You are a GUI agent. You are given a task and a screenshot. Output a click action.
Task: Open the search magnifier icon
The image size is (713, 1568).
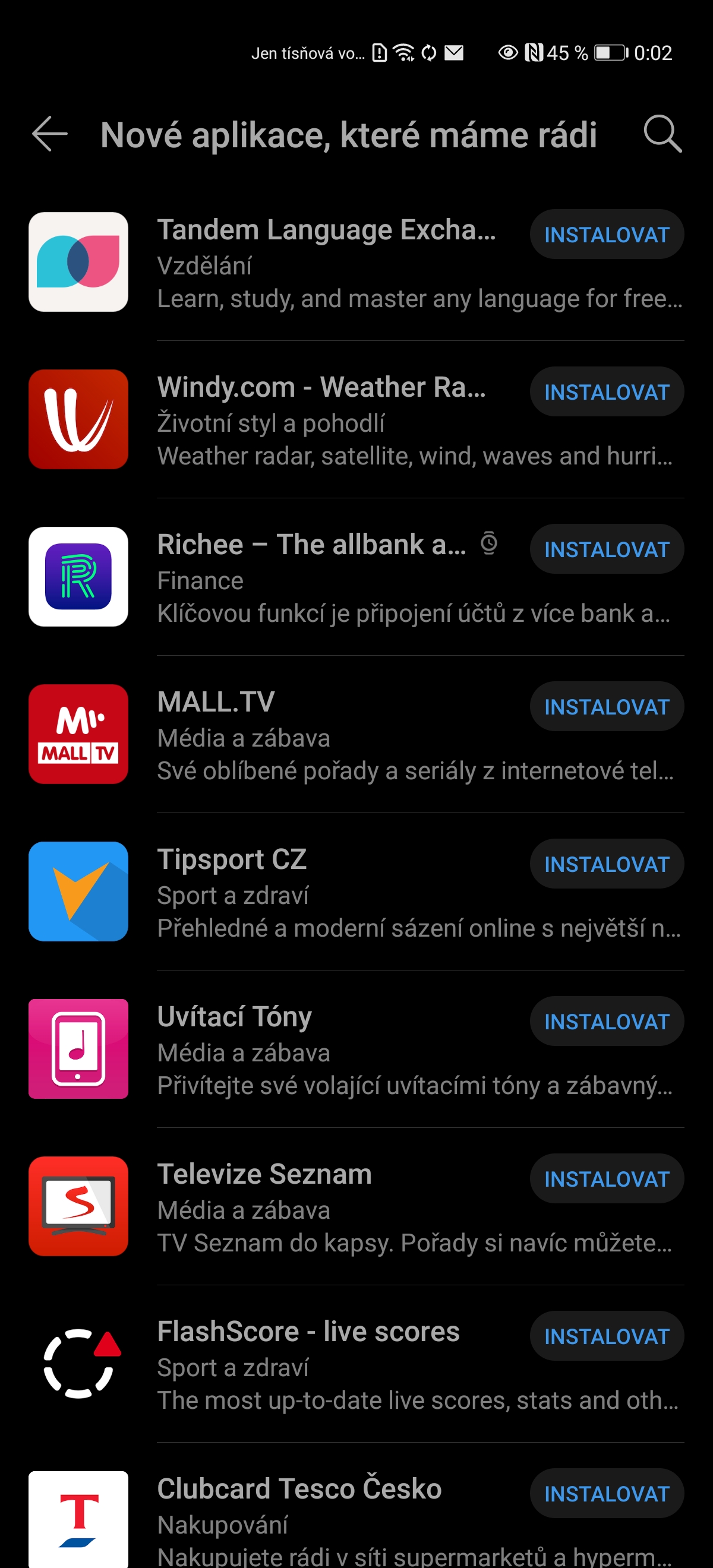[662, 134]
